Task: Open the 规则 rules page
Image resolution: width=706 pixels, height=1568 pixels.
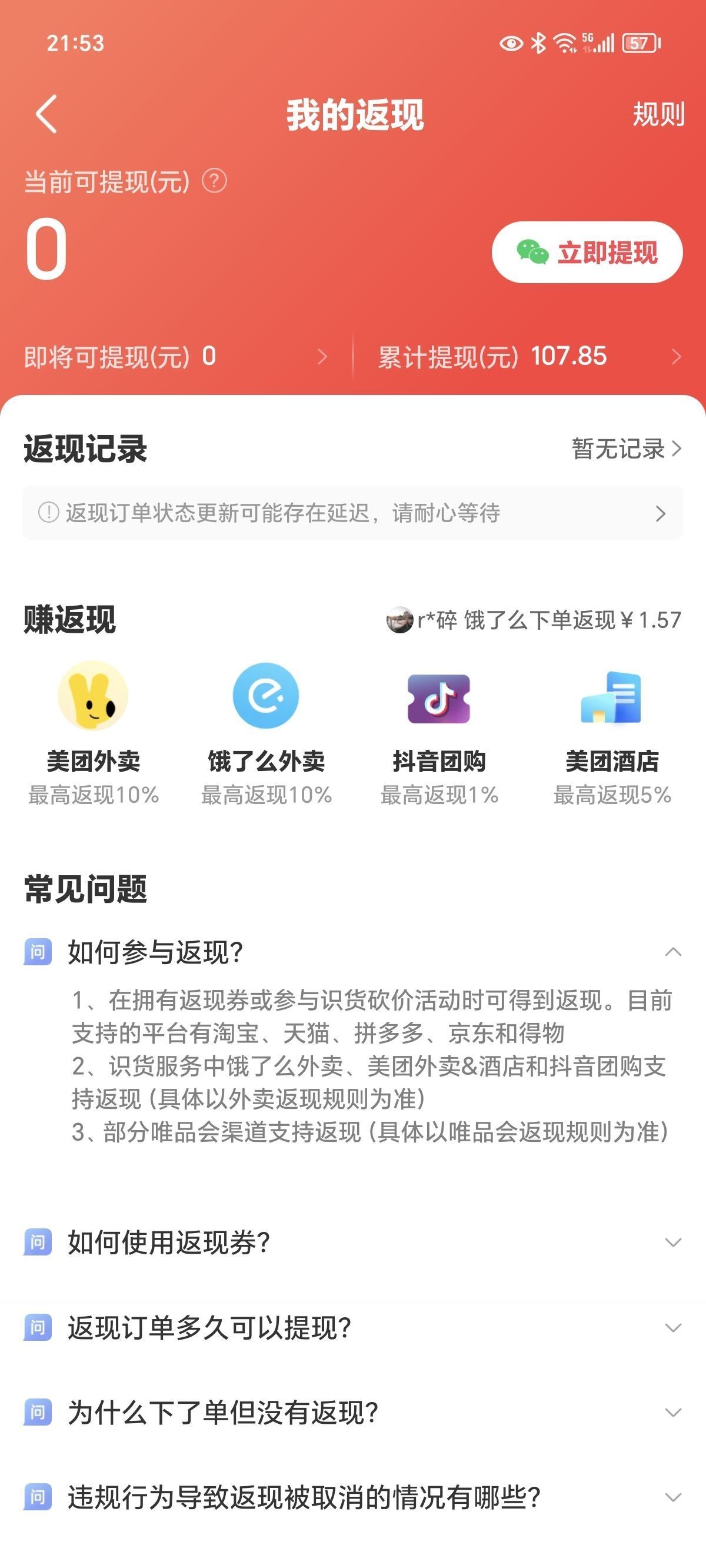Action: 658,114
